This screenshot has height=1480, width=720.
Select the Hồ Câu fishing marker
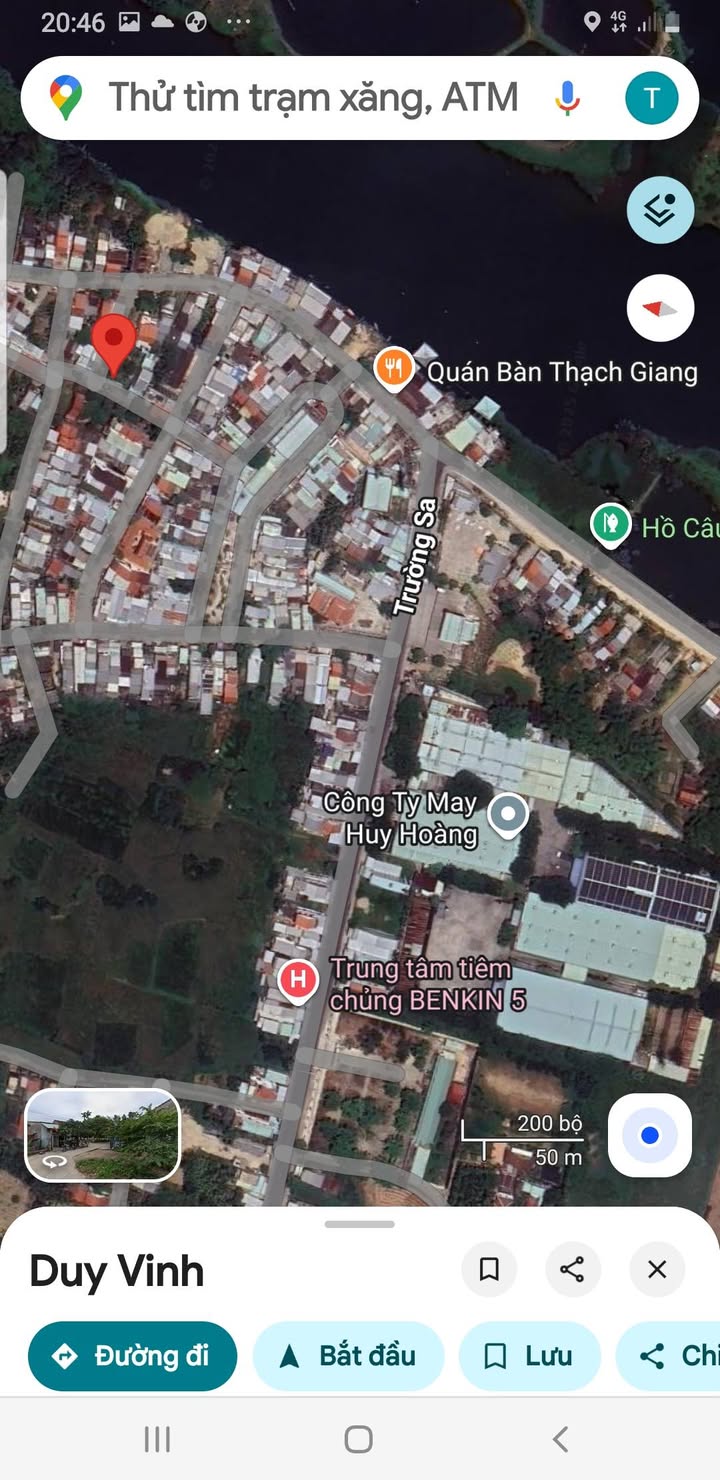coord(609,523)
